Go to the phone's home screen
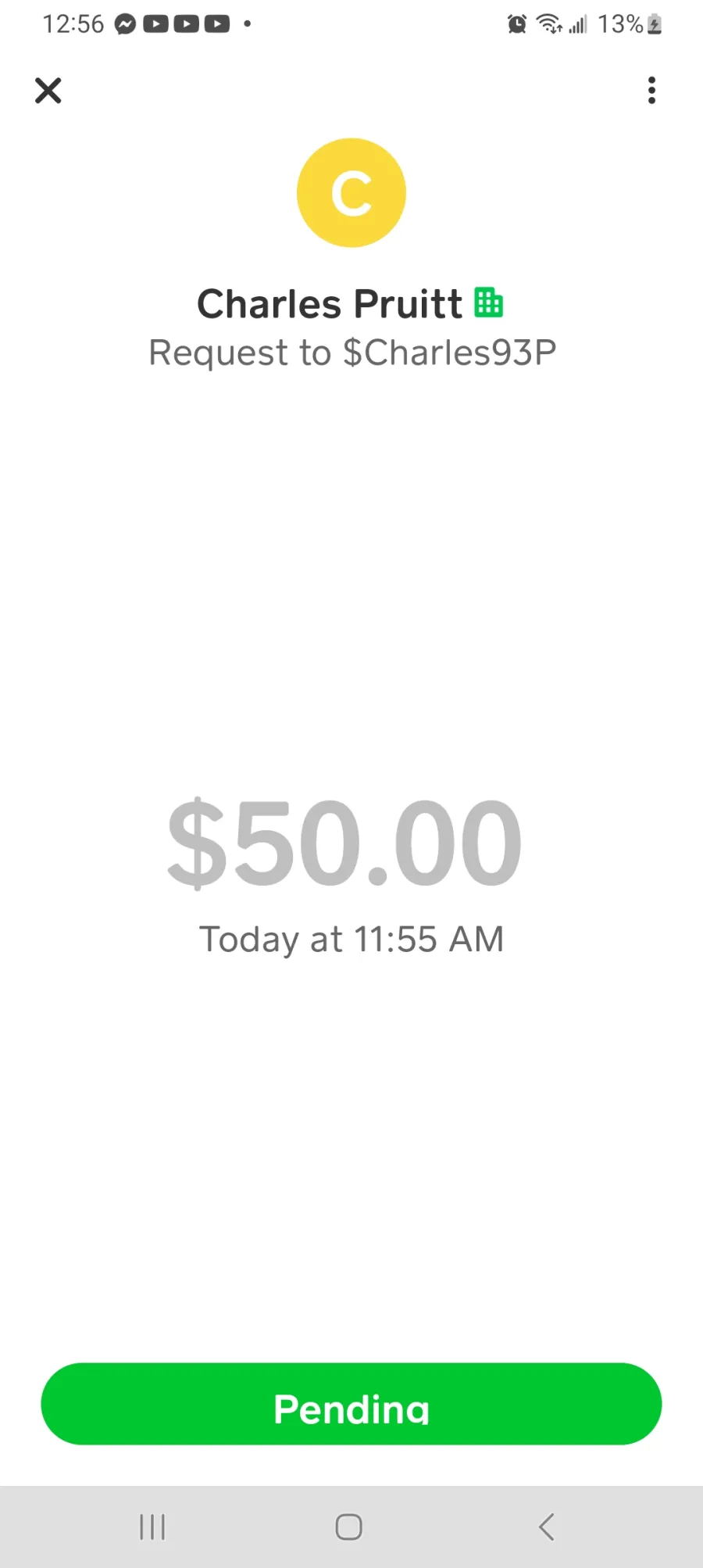This screenshot has width=703, height=1568. coord(348,1527)
